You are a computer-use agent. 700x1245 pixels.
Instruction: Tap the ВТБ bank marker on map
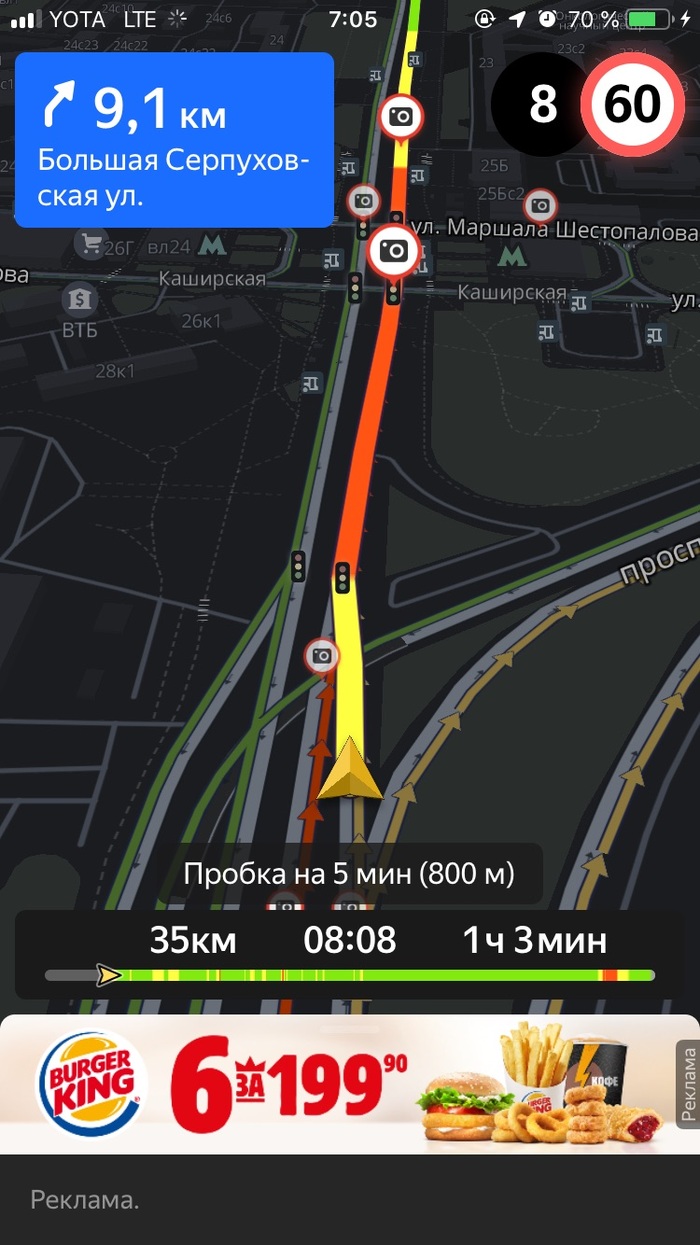point(78,298)
